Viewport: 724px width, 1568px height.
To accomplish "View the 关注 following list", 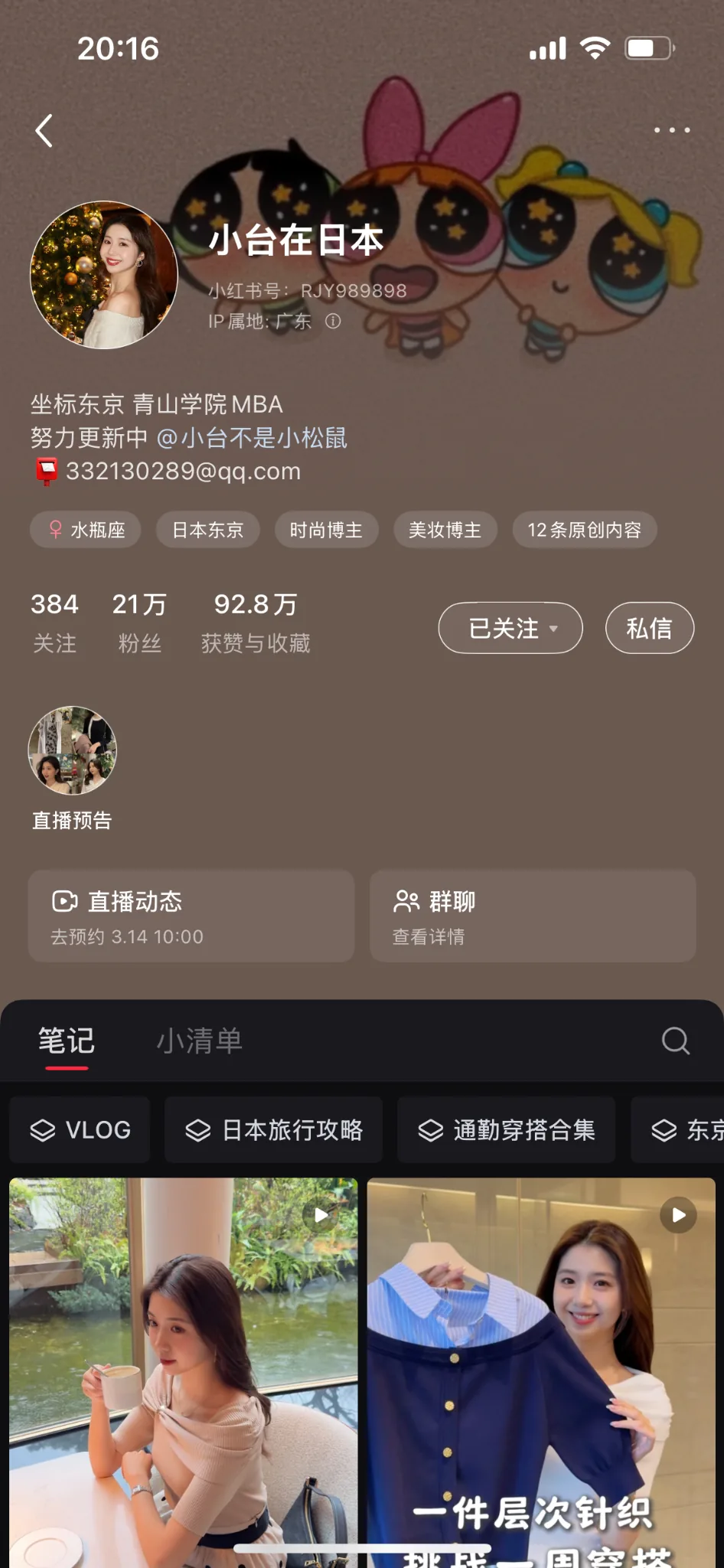I will (x=54, y=622).
